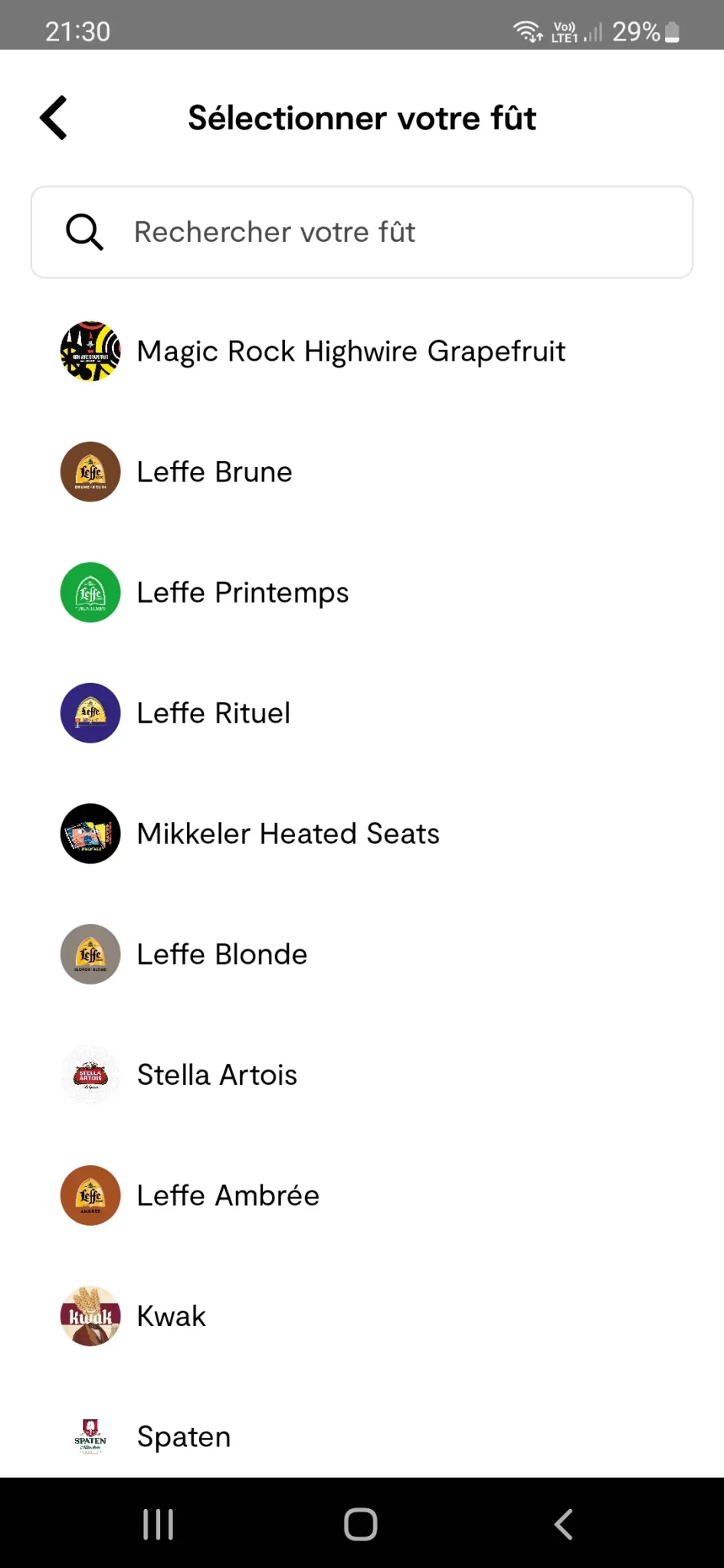Choose the Leffe Brune keg
Viewport: 724px width, 1568px height.
point(215,472)
